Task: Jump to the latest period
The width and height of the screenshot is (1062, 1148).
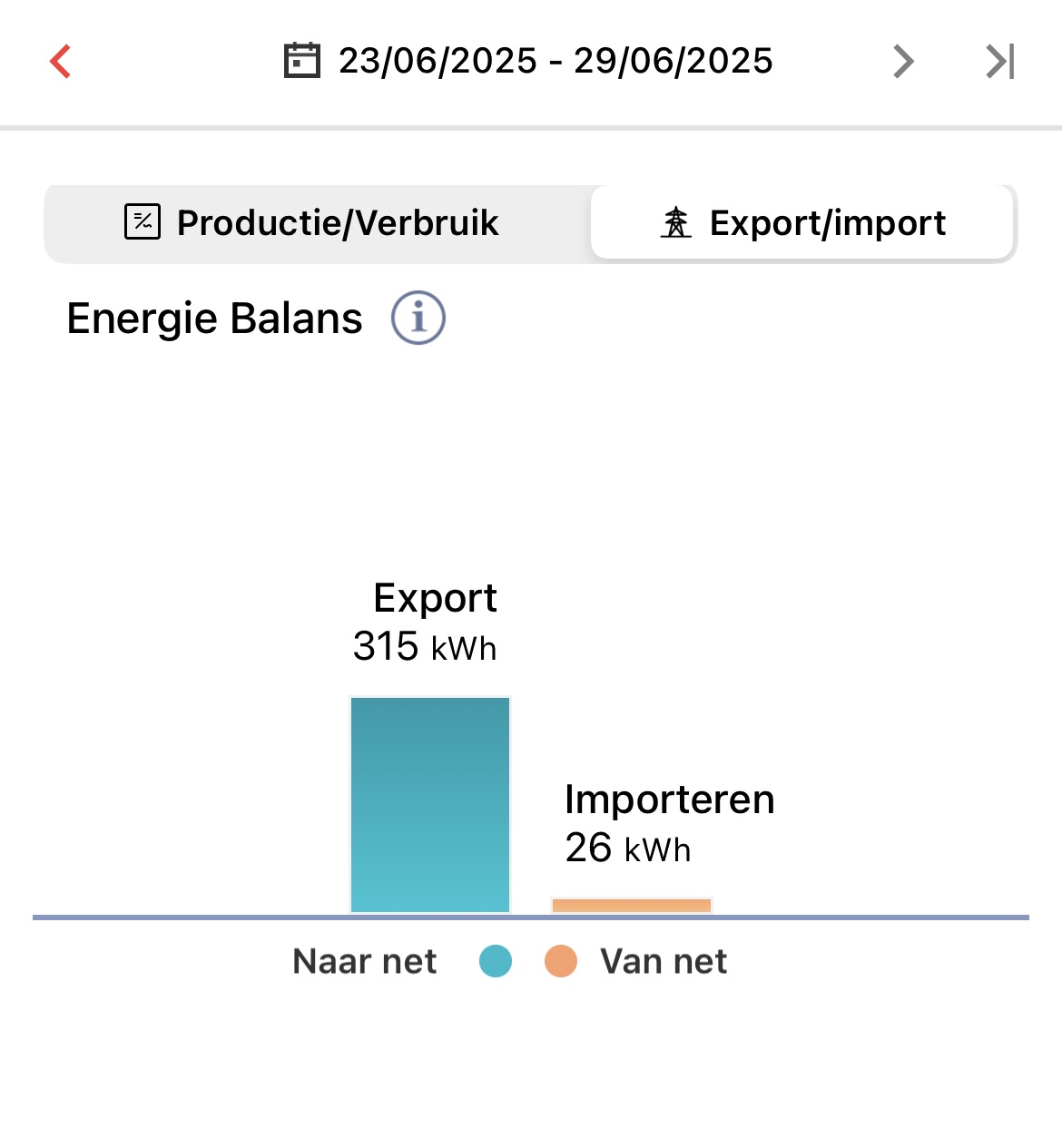Action: tap(1000, 62)
